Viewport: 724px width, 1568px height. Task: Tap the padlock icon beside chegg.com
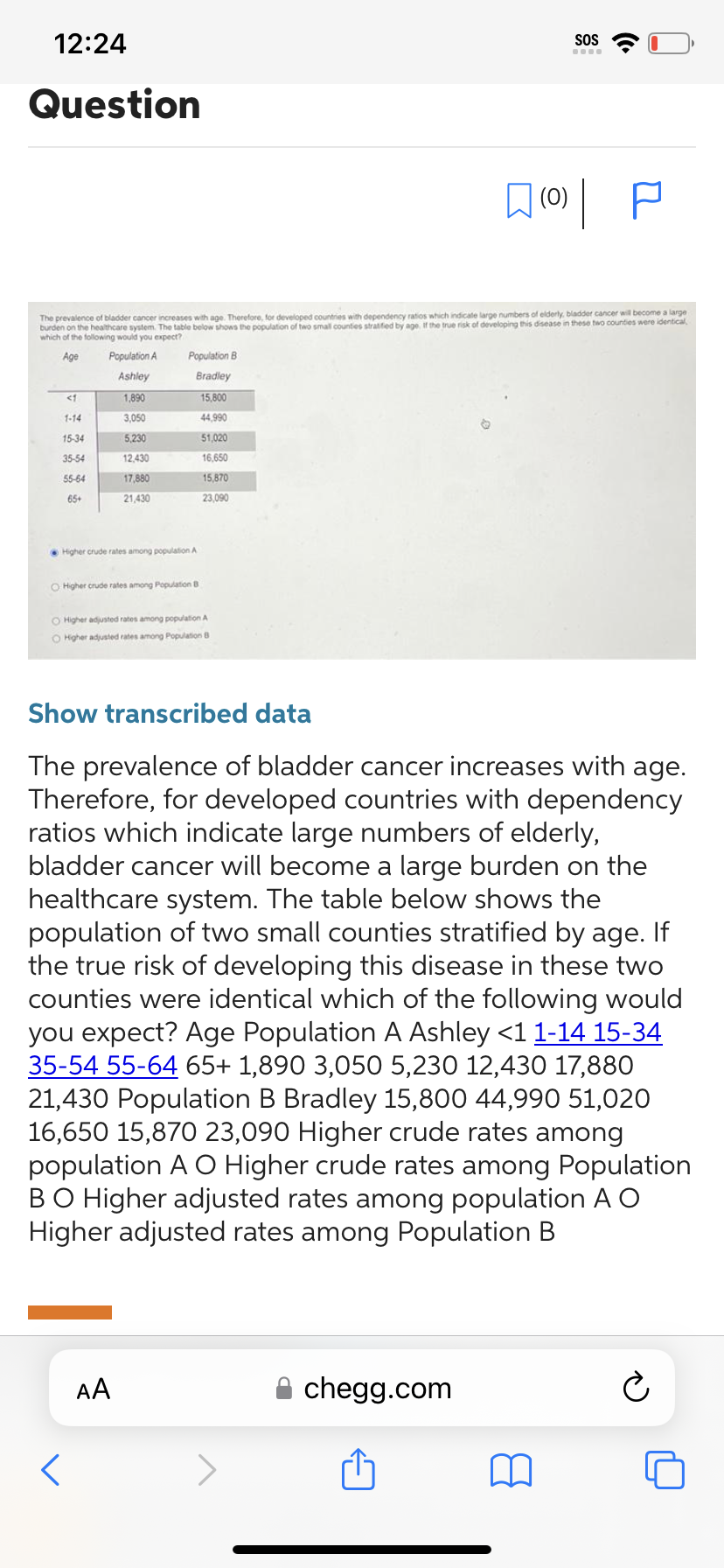(x=283, y=1388)
